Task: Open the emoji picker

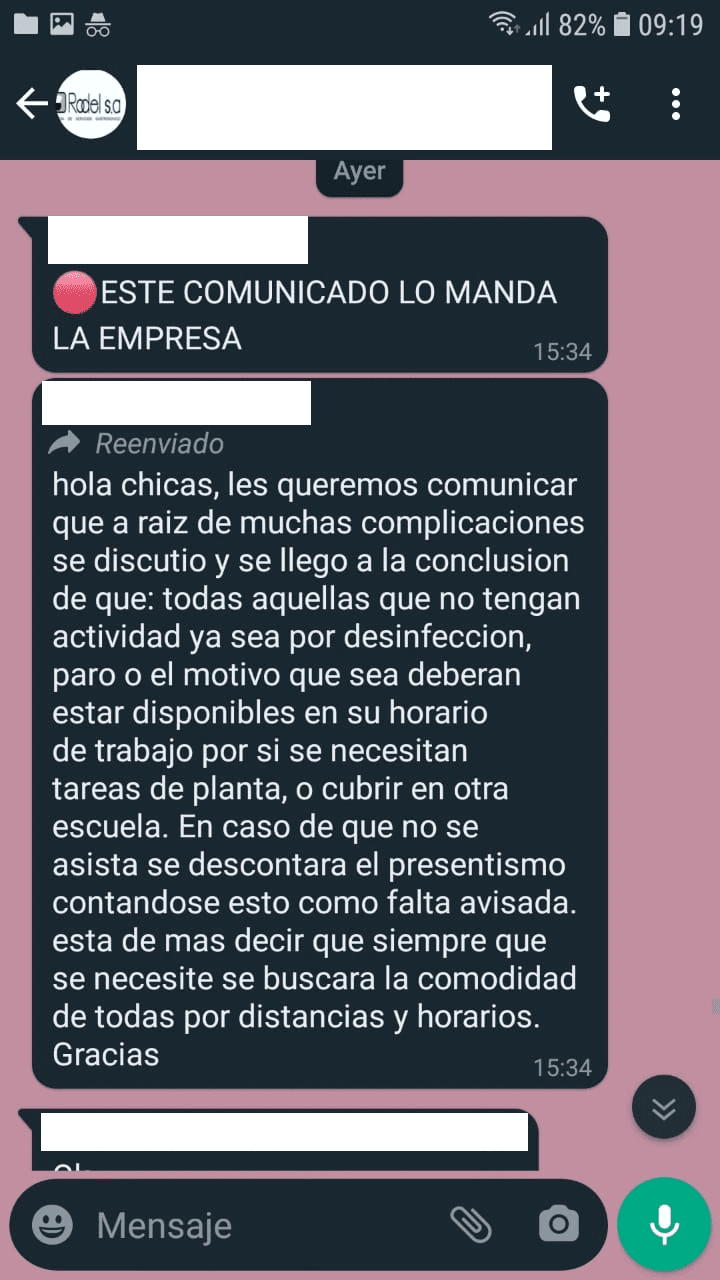Action: click(x=52, y=1224)
